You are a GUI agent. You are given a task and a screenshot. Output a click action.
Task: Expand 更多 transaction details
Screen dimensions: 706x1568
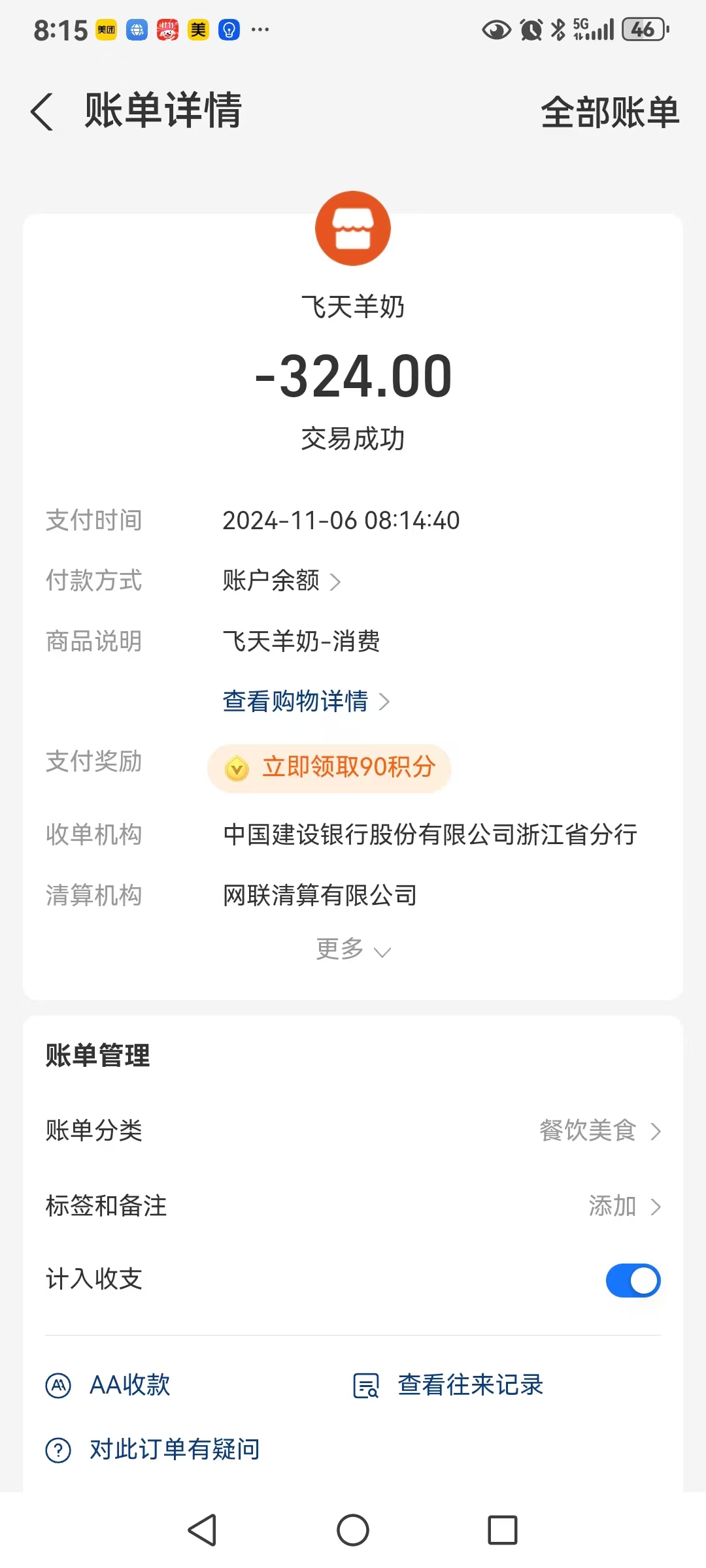(x=353, y=949)
